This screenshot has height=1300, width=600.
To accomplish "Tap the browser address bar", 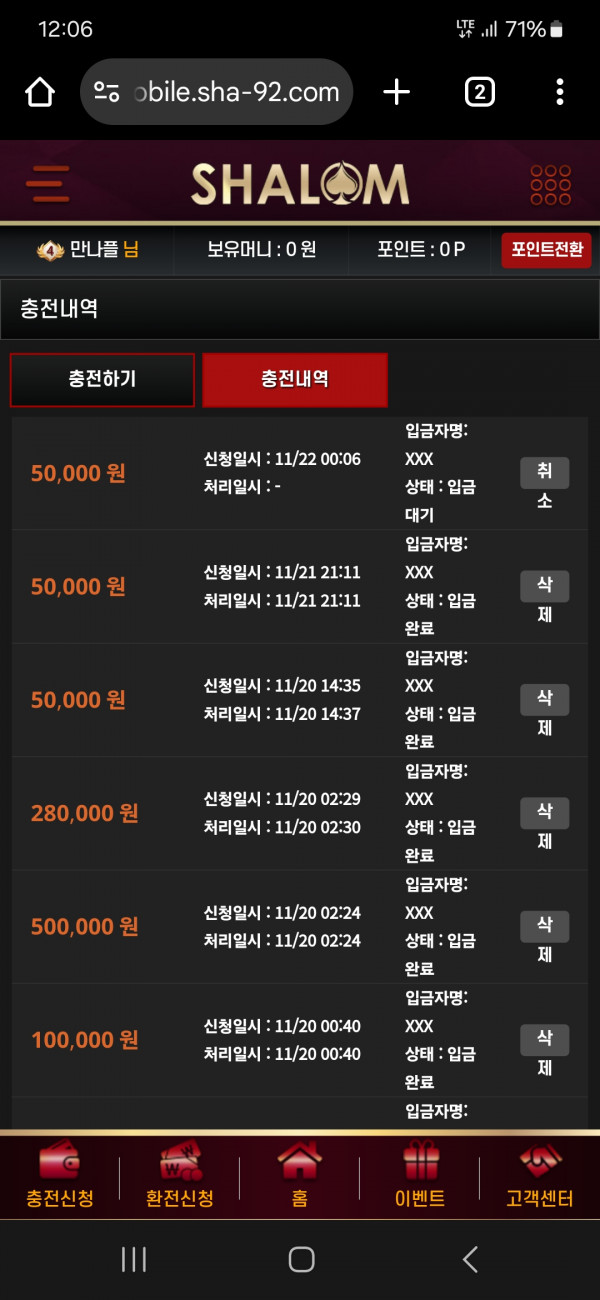I will (216, 92).
